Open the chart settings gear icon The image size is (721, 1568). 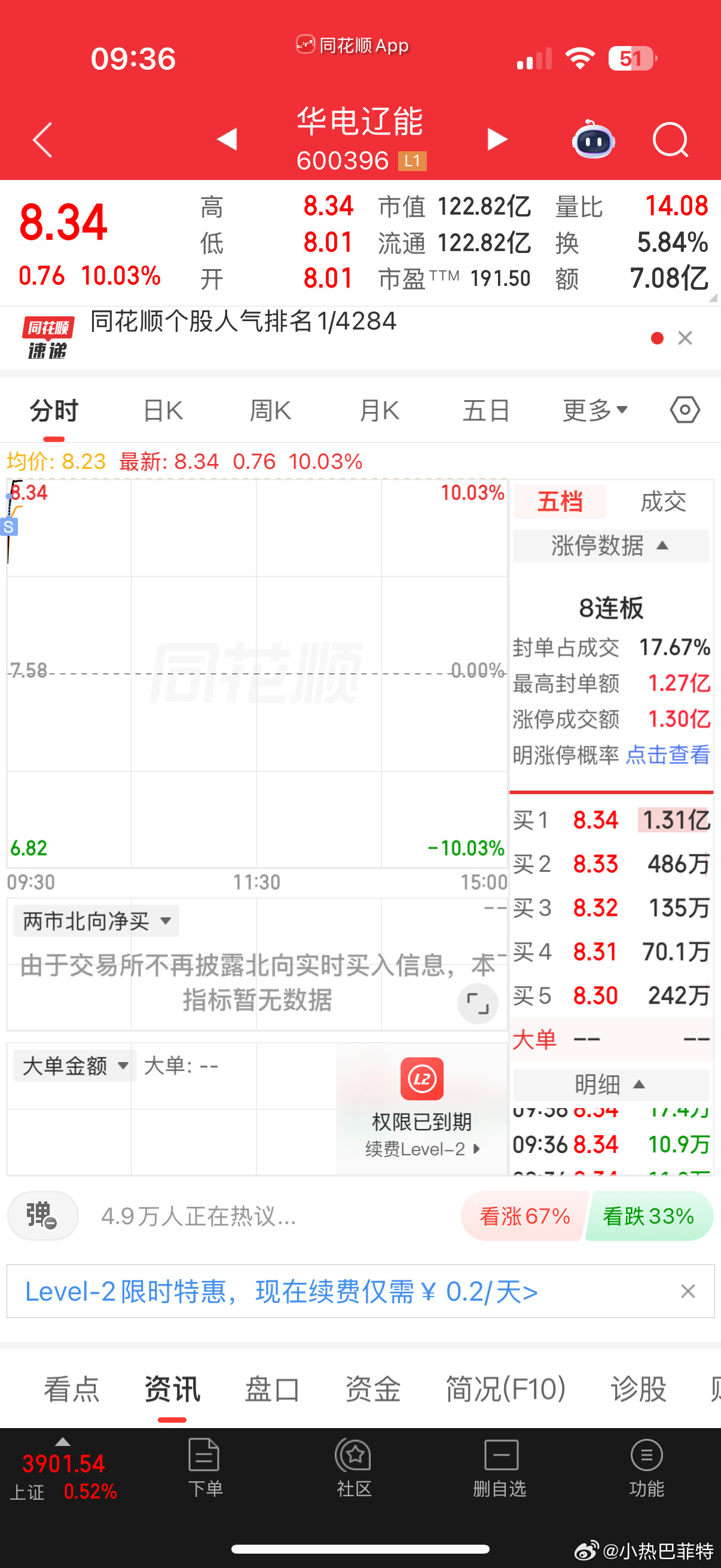pyautogui.click(x=684, y=410)
